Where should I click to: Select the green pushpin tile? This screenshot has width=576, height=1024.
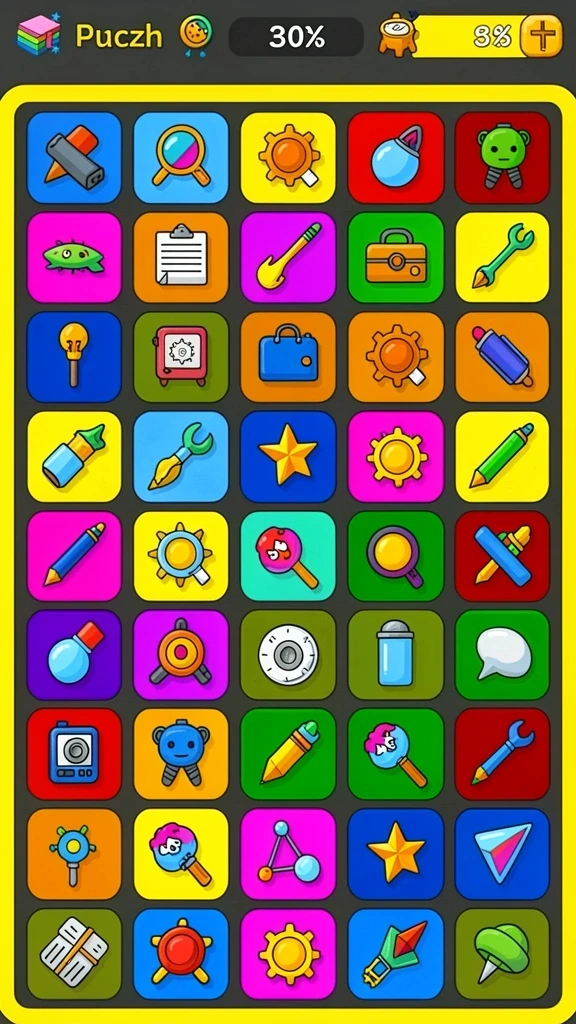pos(502,953)
